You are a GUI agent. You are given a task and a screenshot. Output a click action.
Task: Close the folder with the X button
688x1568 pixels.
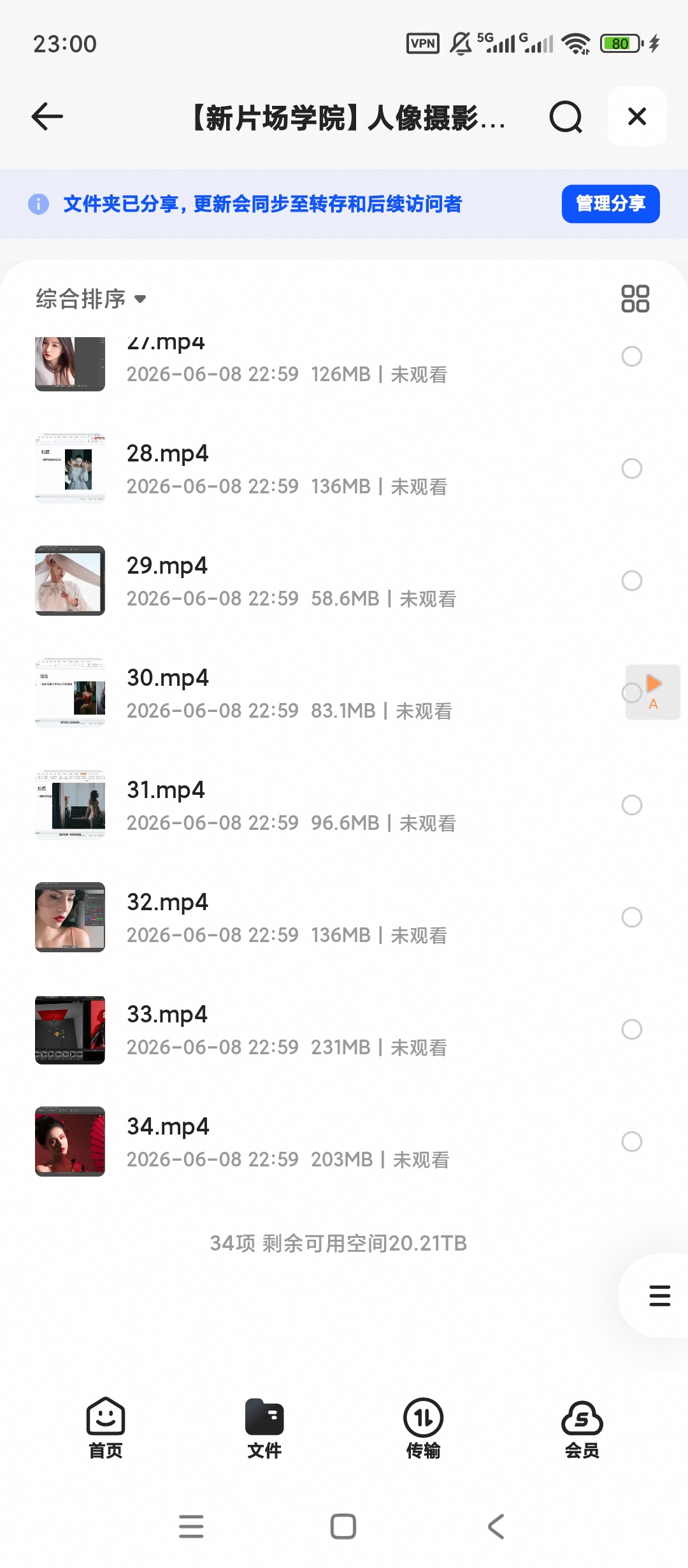tap(637, 117)
